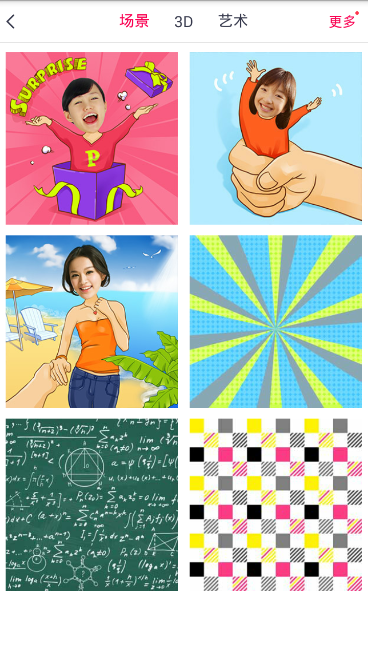This screenshot has width=368, height=655.
Task: Switch to the 艺术 tab
Action: tap(233, 21)
